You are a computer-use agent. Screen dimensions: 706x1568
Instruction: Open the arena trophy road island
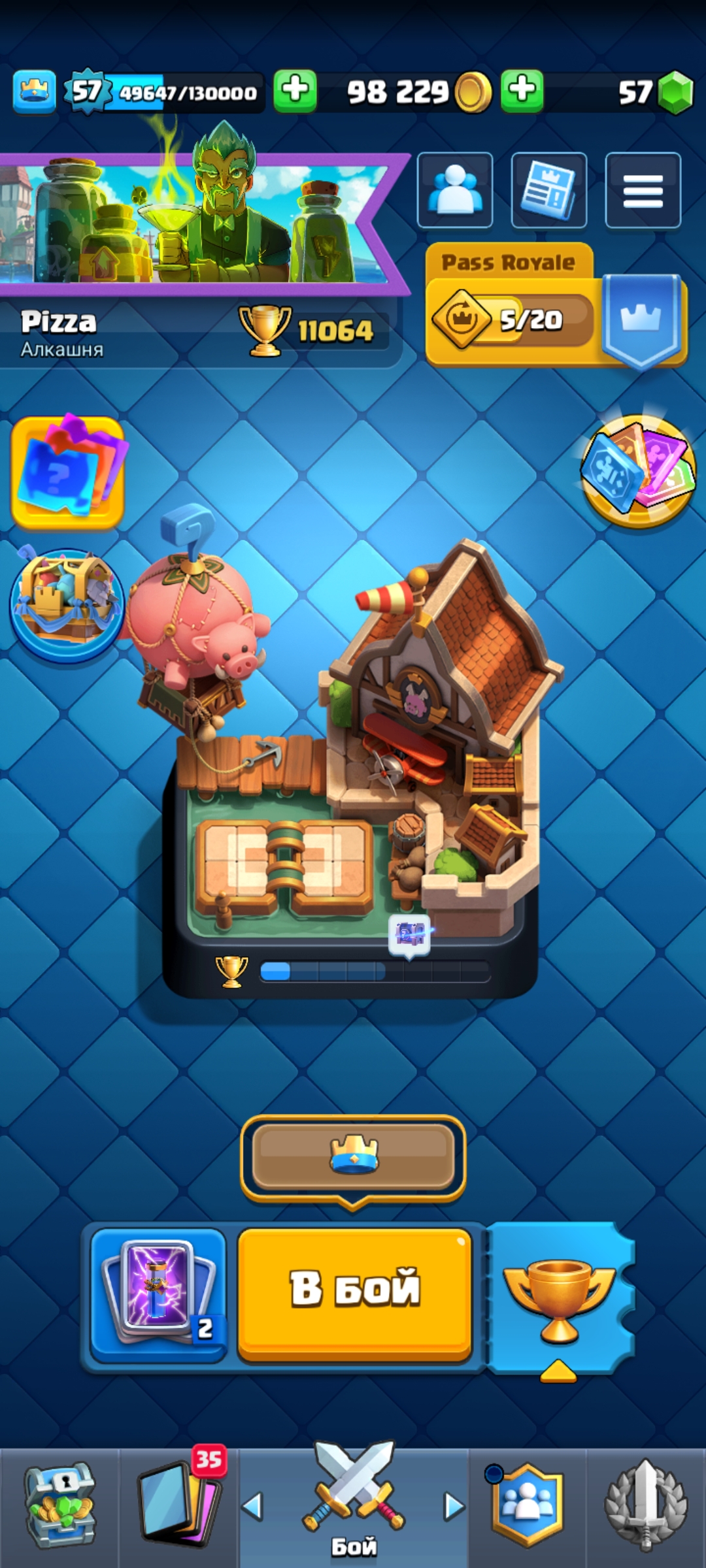(353, 784)
